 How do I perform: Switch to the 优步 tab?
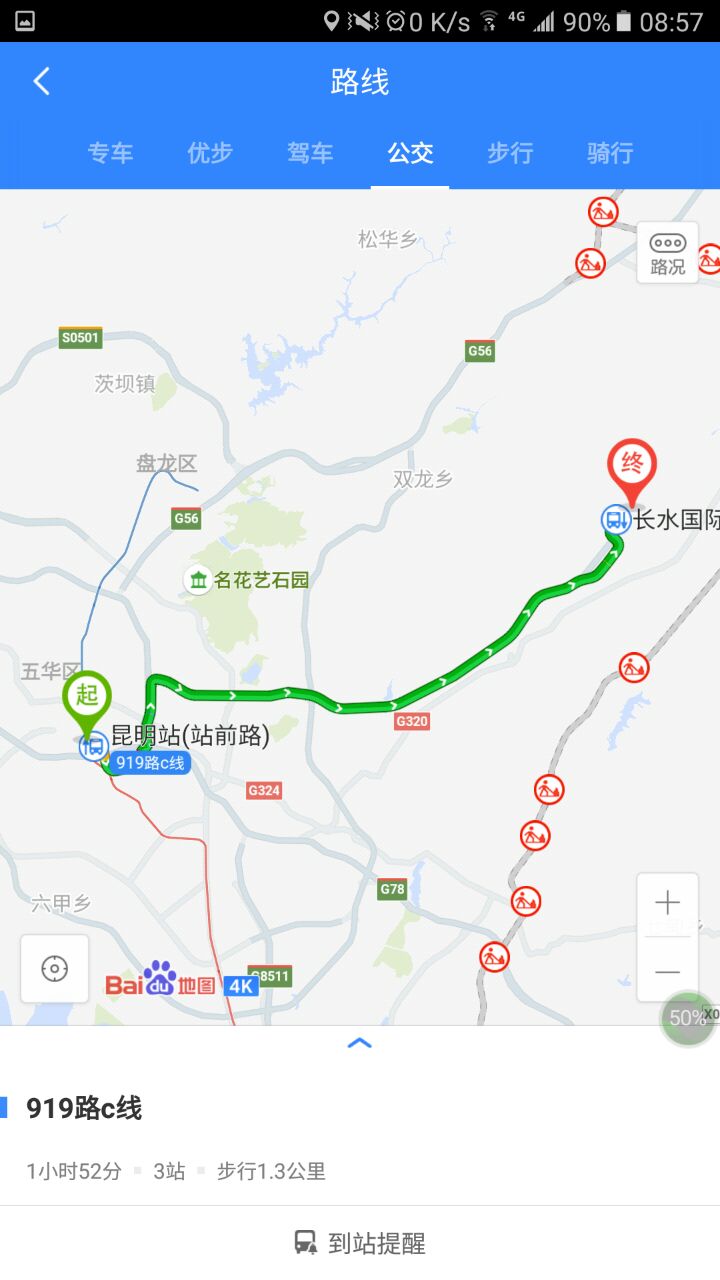pos(210,153)
